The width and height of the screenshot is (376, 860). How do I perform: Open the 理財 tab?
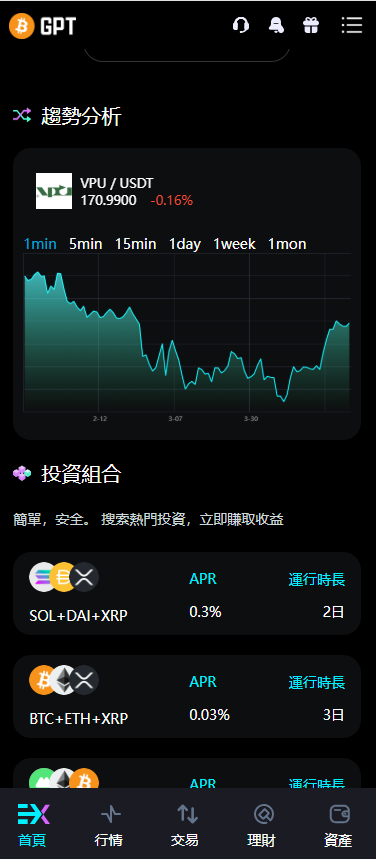(x=261, y=824)
